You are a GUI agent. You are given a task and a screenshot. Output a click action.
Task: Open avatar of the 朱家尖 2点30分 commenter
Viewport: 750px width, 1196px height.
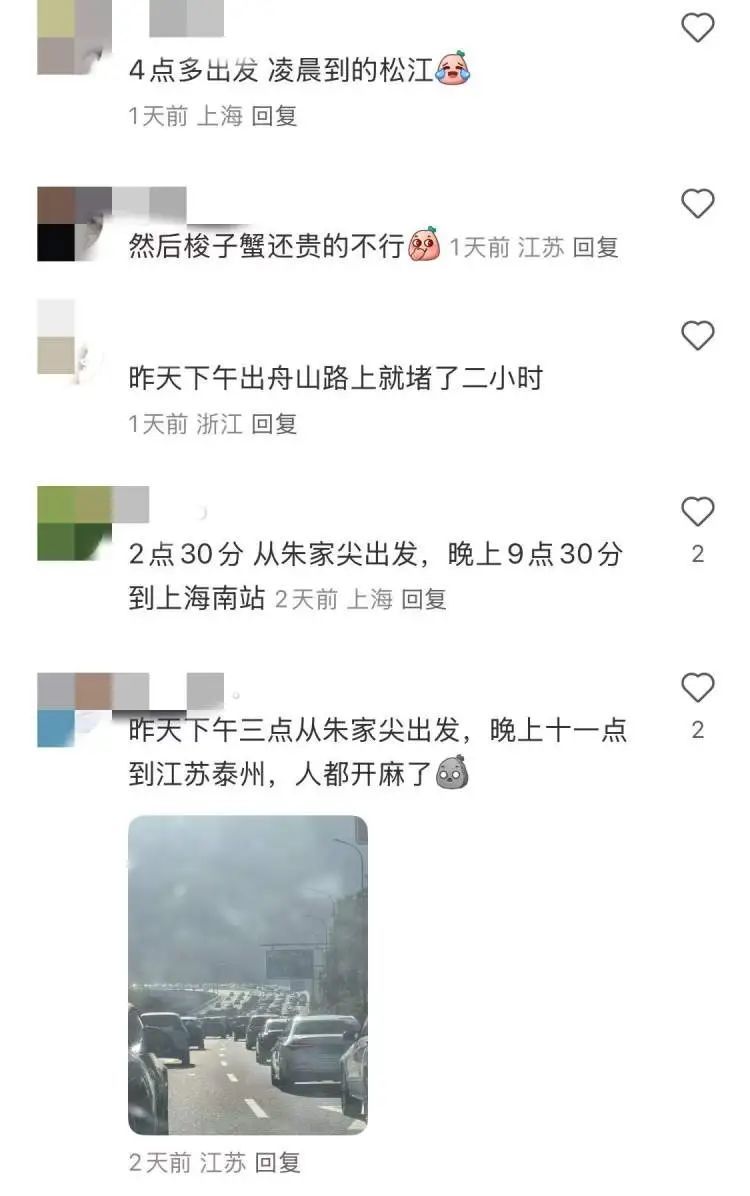click(74, 523)
